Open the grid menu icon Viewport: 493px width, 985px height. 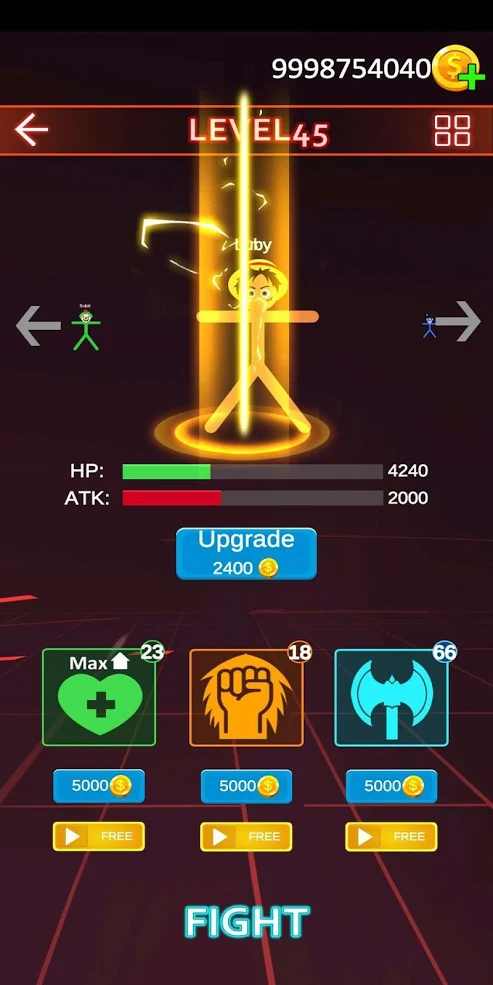click(452, 130)
